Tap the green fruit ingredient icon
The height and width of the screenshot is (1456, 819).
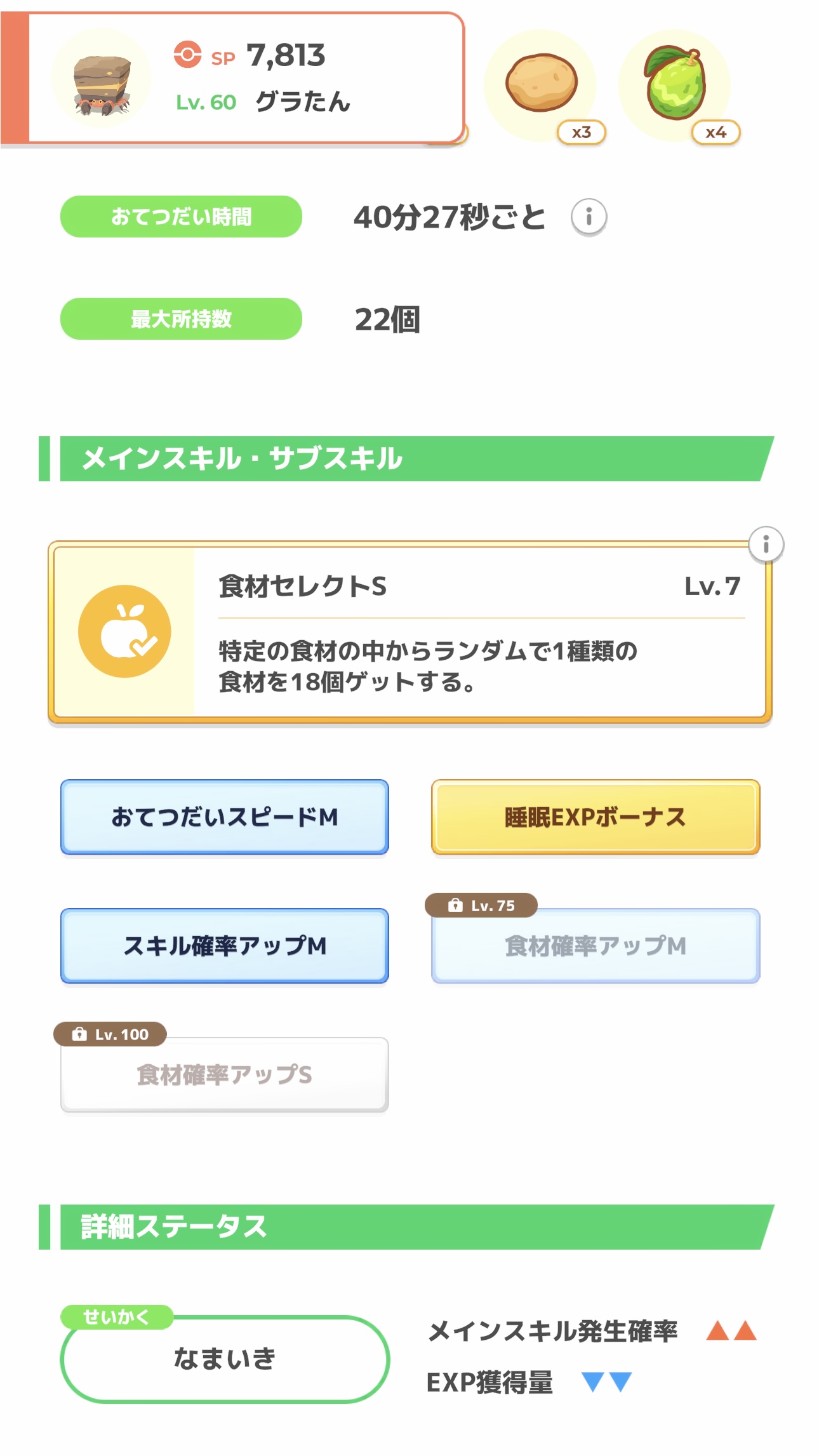(674, 84)
